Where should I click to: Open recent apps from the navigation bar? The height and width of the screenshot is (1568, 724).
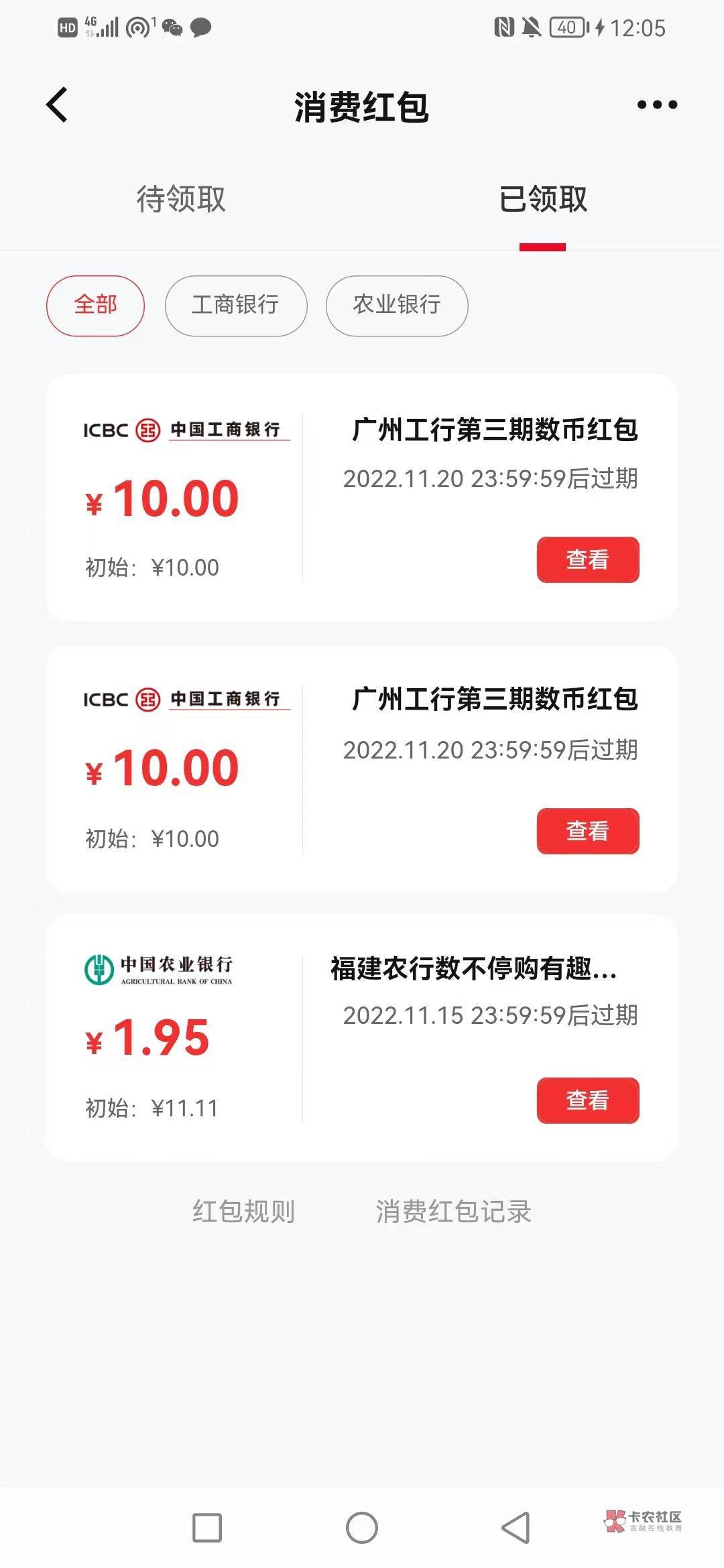[207, 1528]
